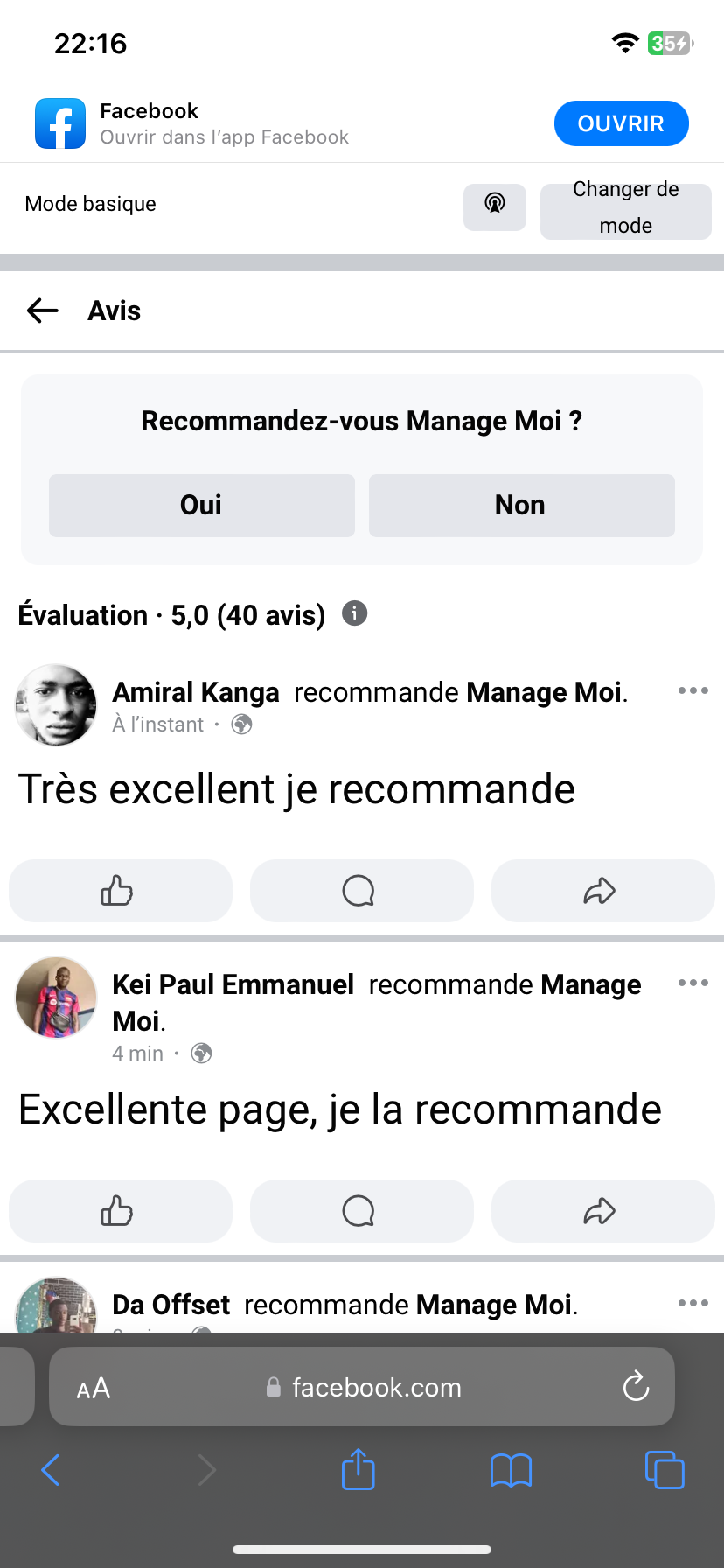
Task: Like Kei Paul Emmanuel's review
Action: 120,1211
